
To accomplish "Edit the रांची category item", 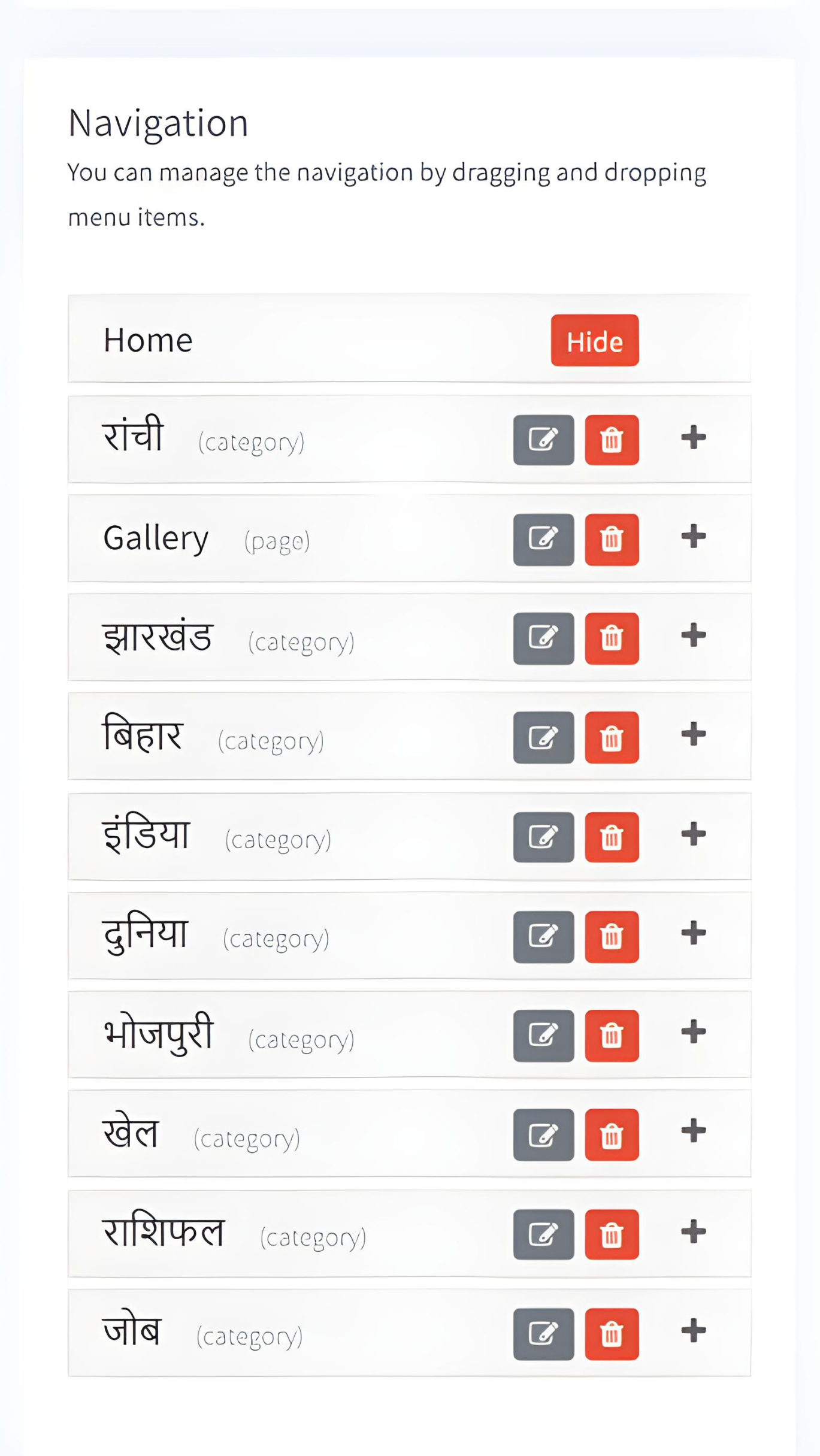I will (x=543, y=440).
